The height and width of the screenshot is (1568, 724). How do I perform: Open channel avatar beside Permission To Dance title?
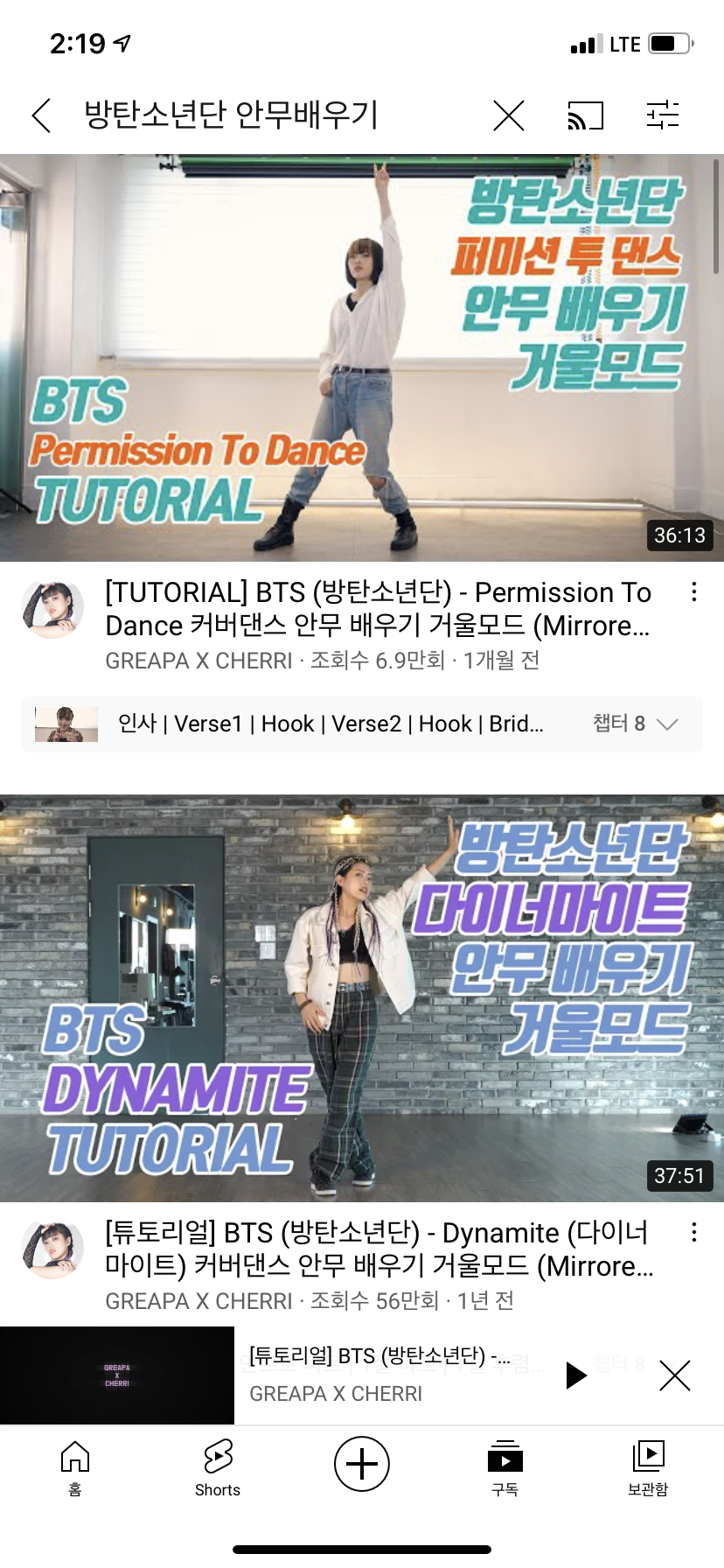pos(52,608)
